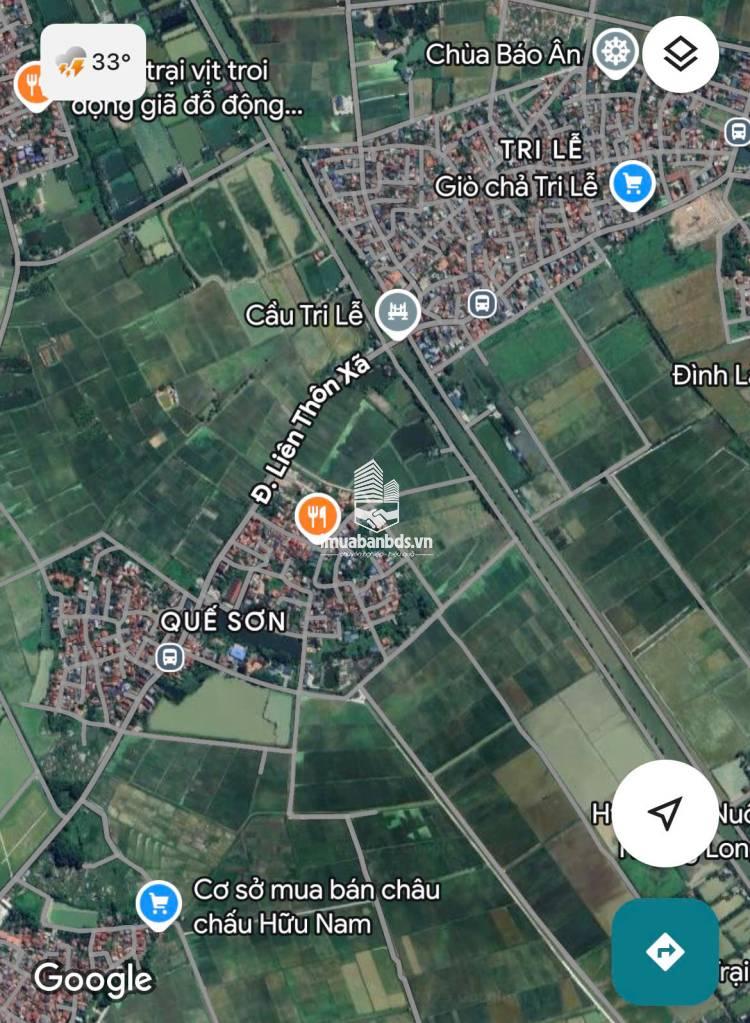
Task: Start directions with the blue arrow button
Action: 665,951
